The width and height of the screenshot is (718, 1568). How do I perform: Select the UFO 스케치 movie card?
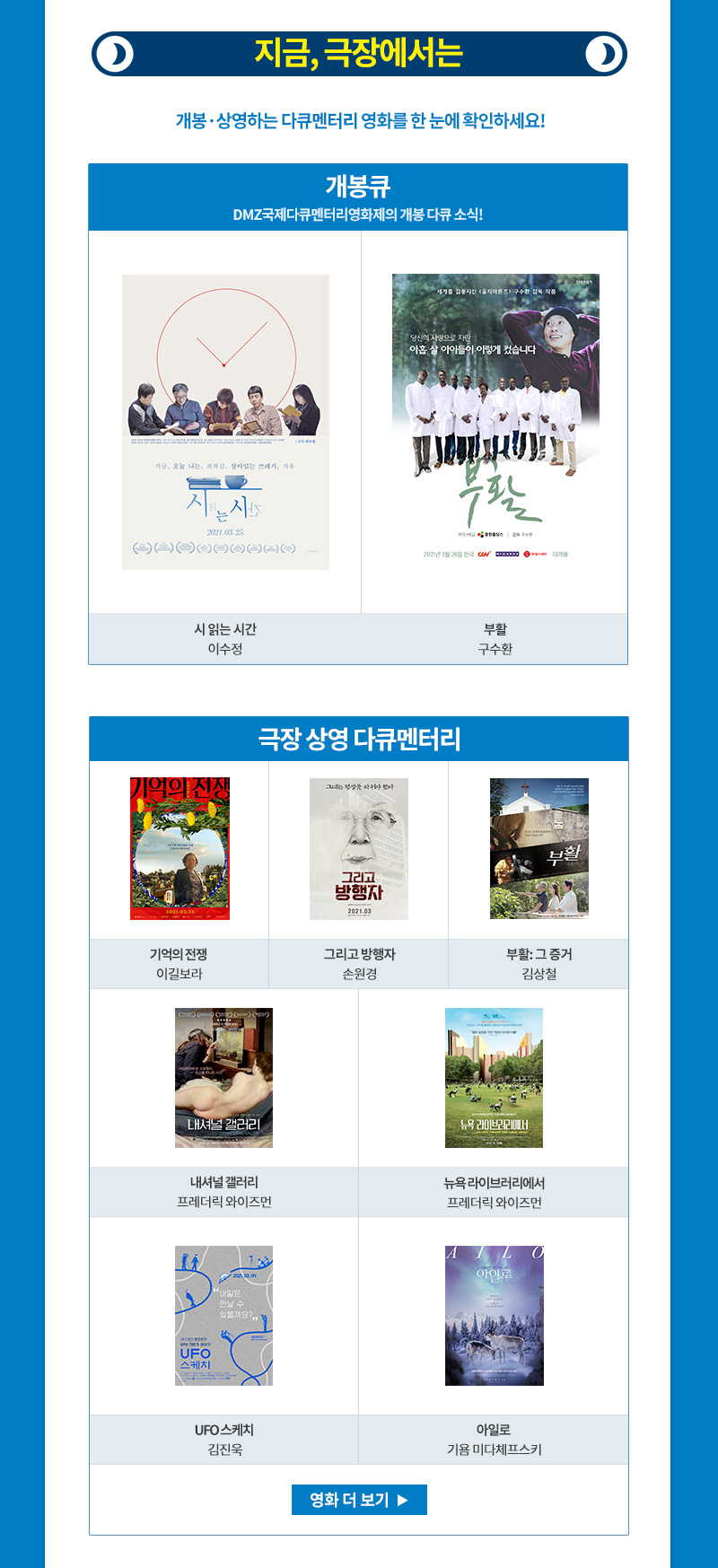(x=223, y=1316)
